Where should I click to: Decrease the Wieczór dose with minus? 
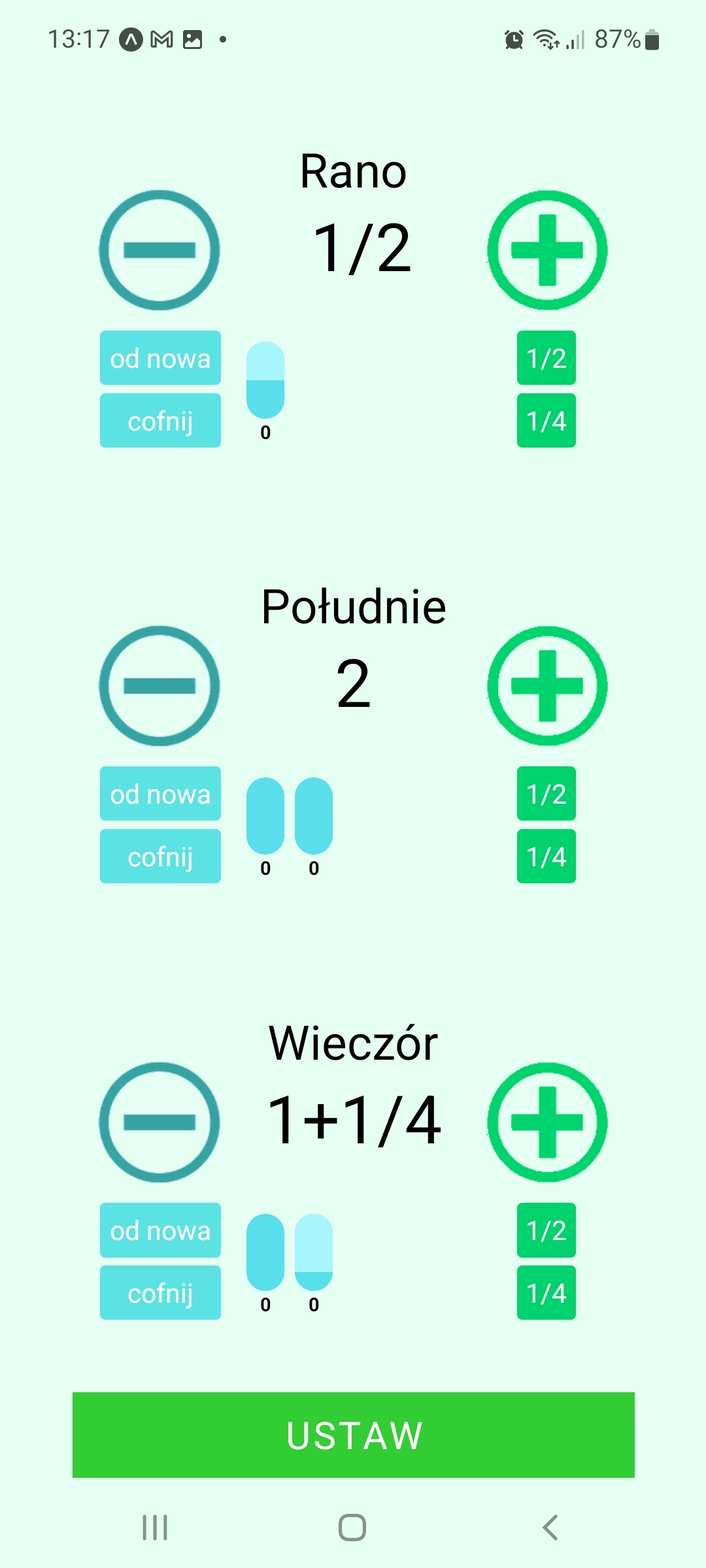pos(160,1122)
